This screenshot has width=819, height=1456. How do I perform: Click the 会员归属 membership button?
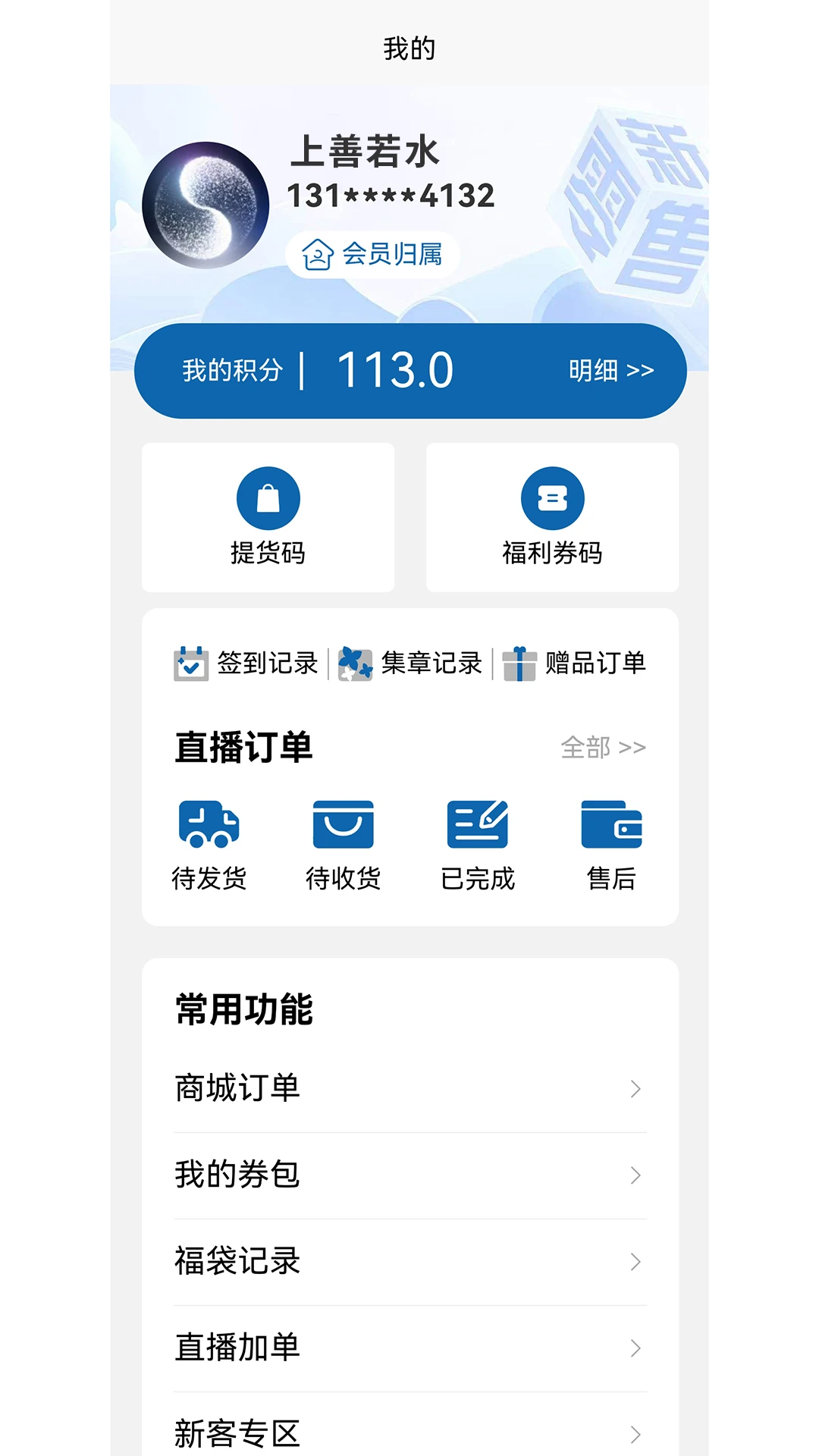click(x=372, y=255)
